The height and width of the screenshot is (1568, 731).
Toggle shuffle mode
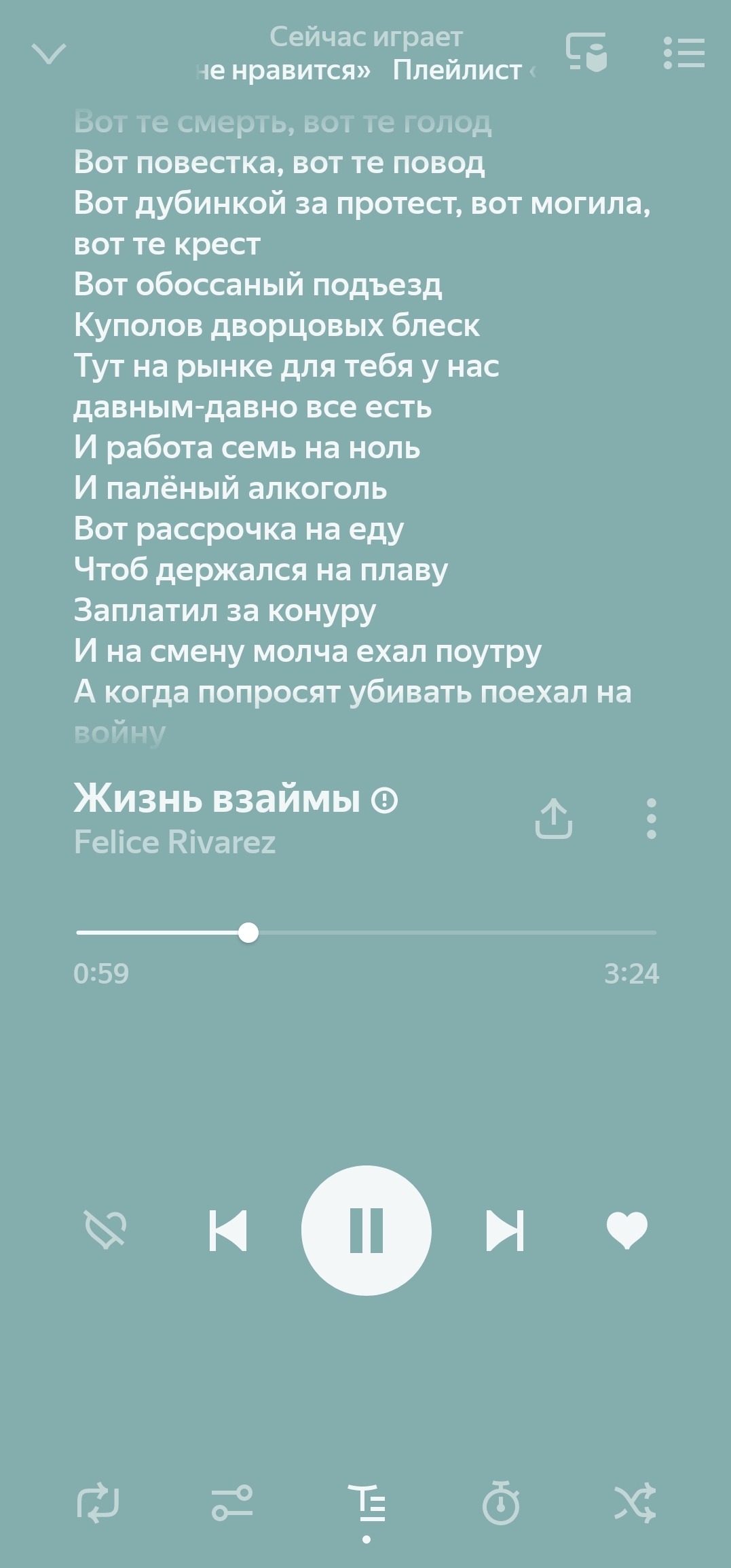[x=635, y=1503]
